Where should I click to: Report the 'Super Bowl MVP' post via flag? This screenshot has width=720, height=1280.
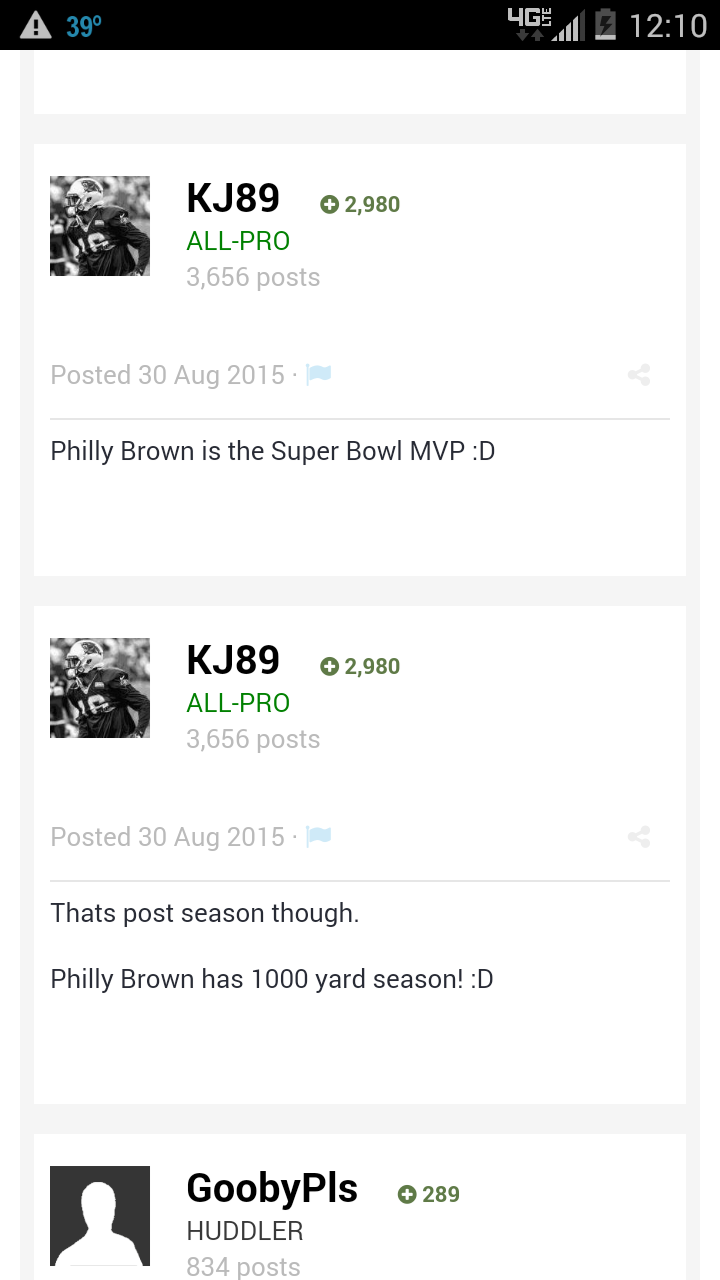point(318,375)
